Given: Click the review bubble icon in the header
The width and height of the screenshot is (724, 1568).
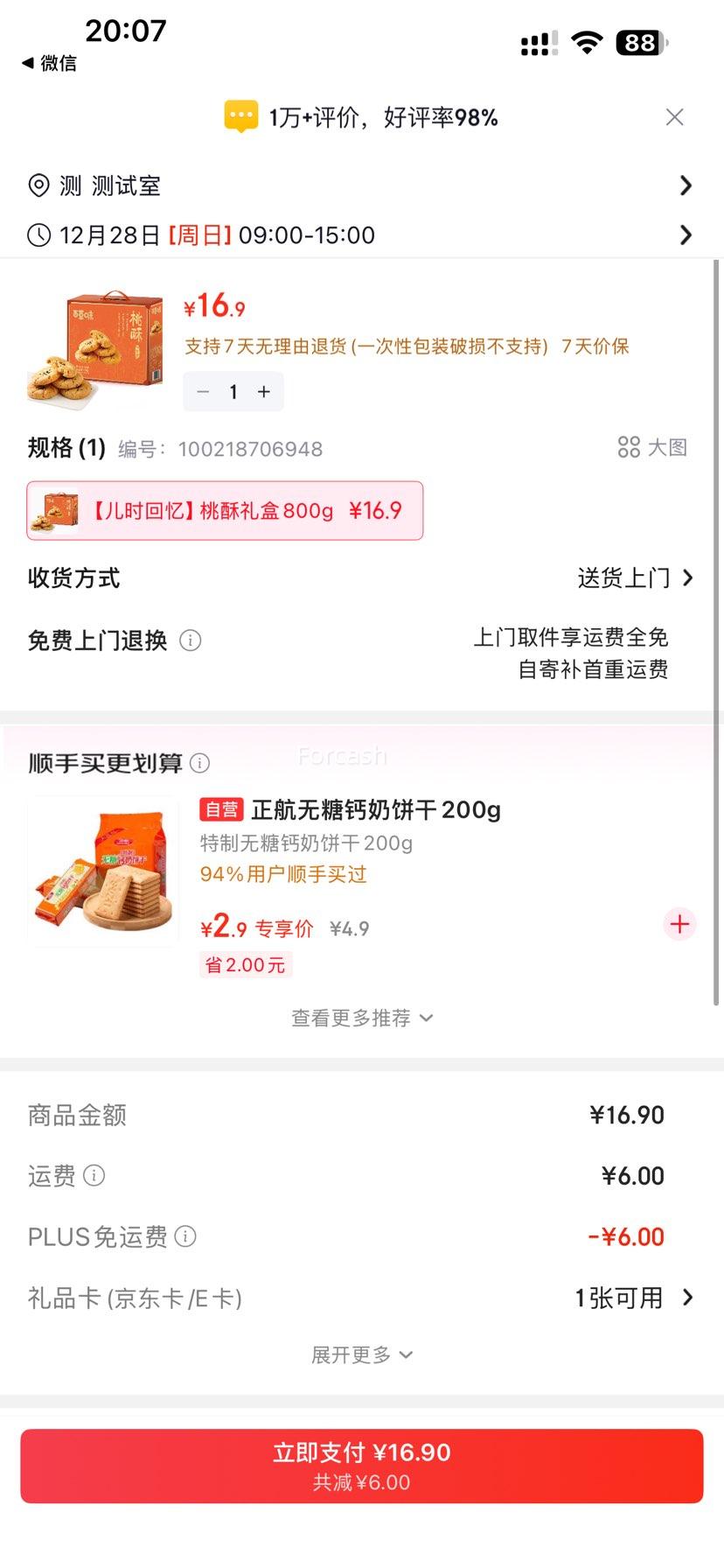Looking at the screenshot, I should 240,115.
